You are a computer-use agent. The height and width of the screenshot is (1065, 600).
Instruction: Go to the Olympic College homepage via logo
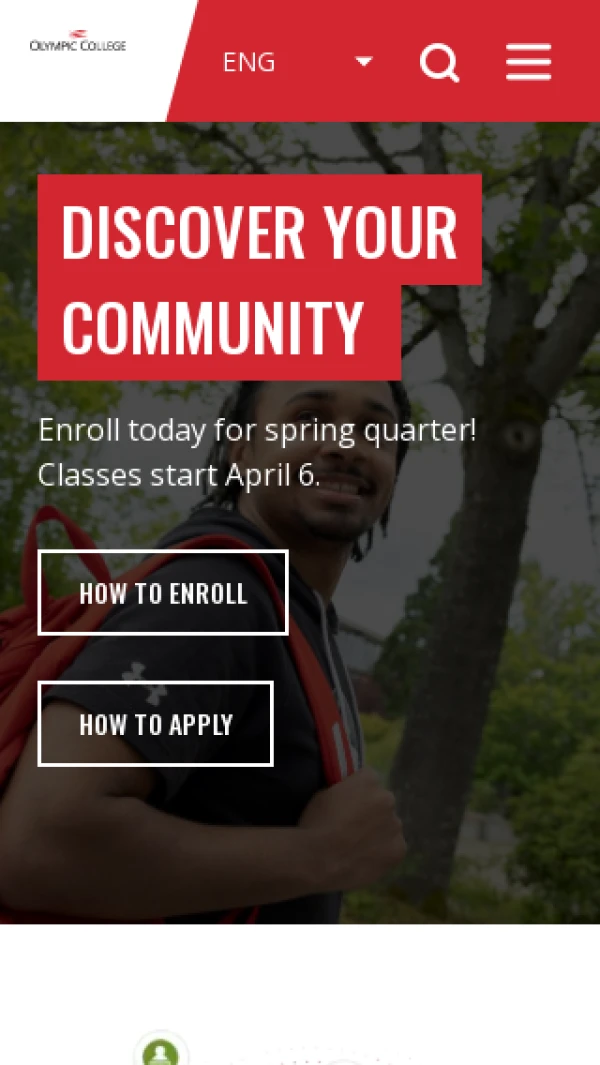(x=78, y=42)
